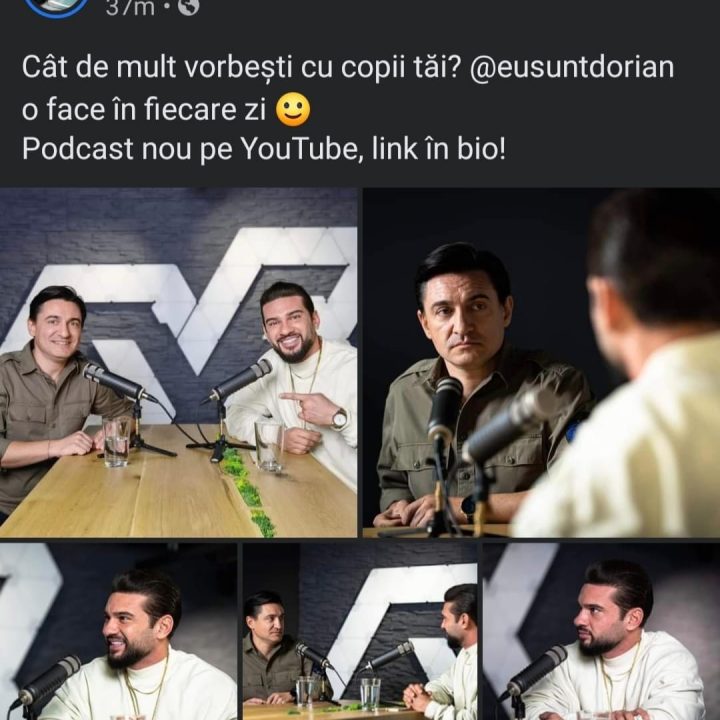View the photo of the bearded man laughing

click(x=118, y=631)
